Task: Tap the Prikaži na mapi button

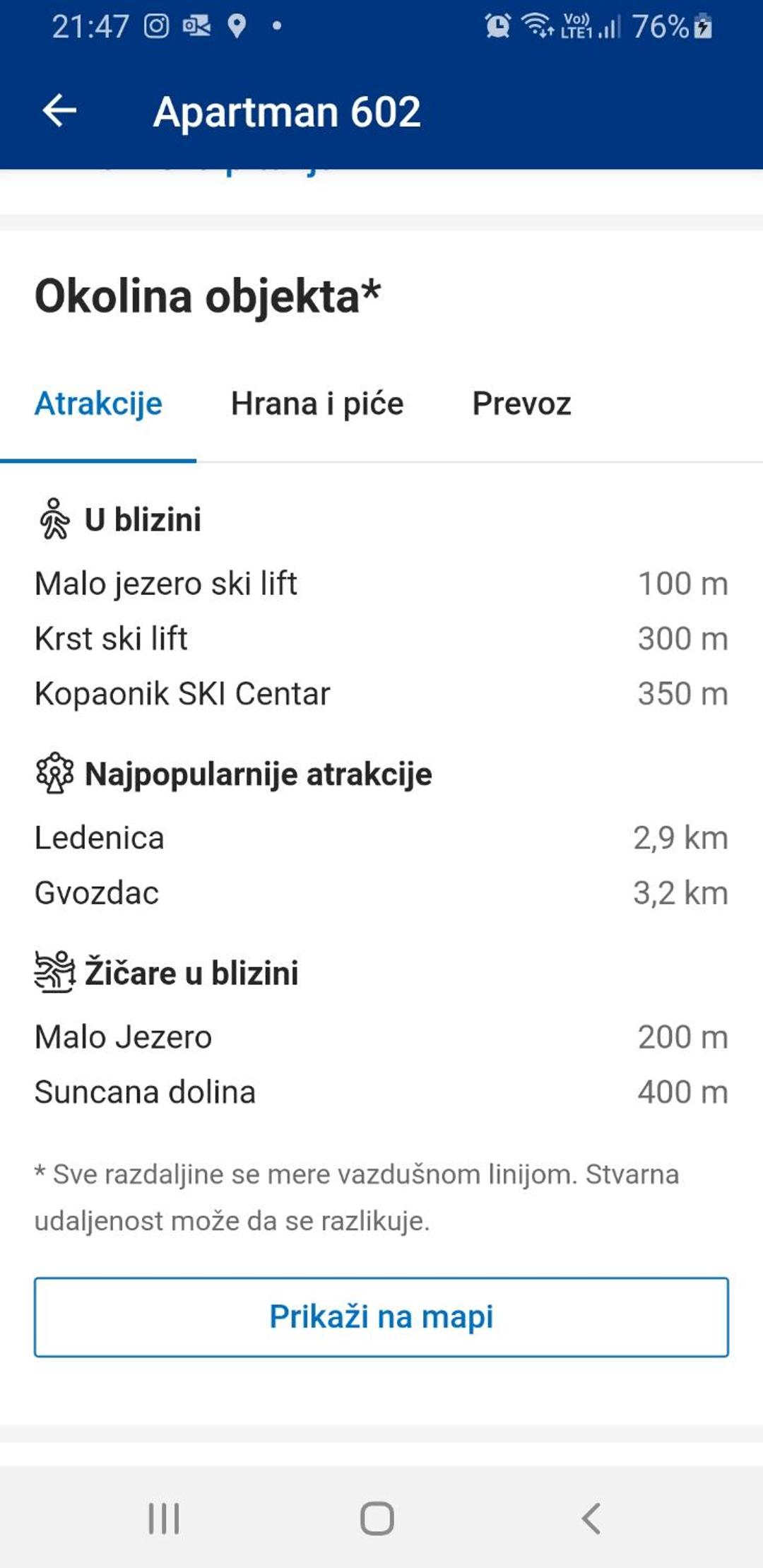Action: click(381, 1317)
